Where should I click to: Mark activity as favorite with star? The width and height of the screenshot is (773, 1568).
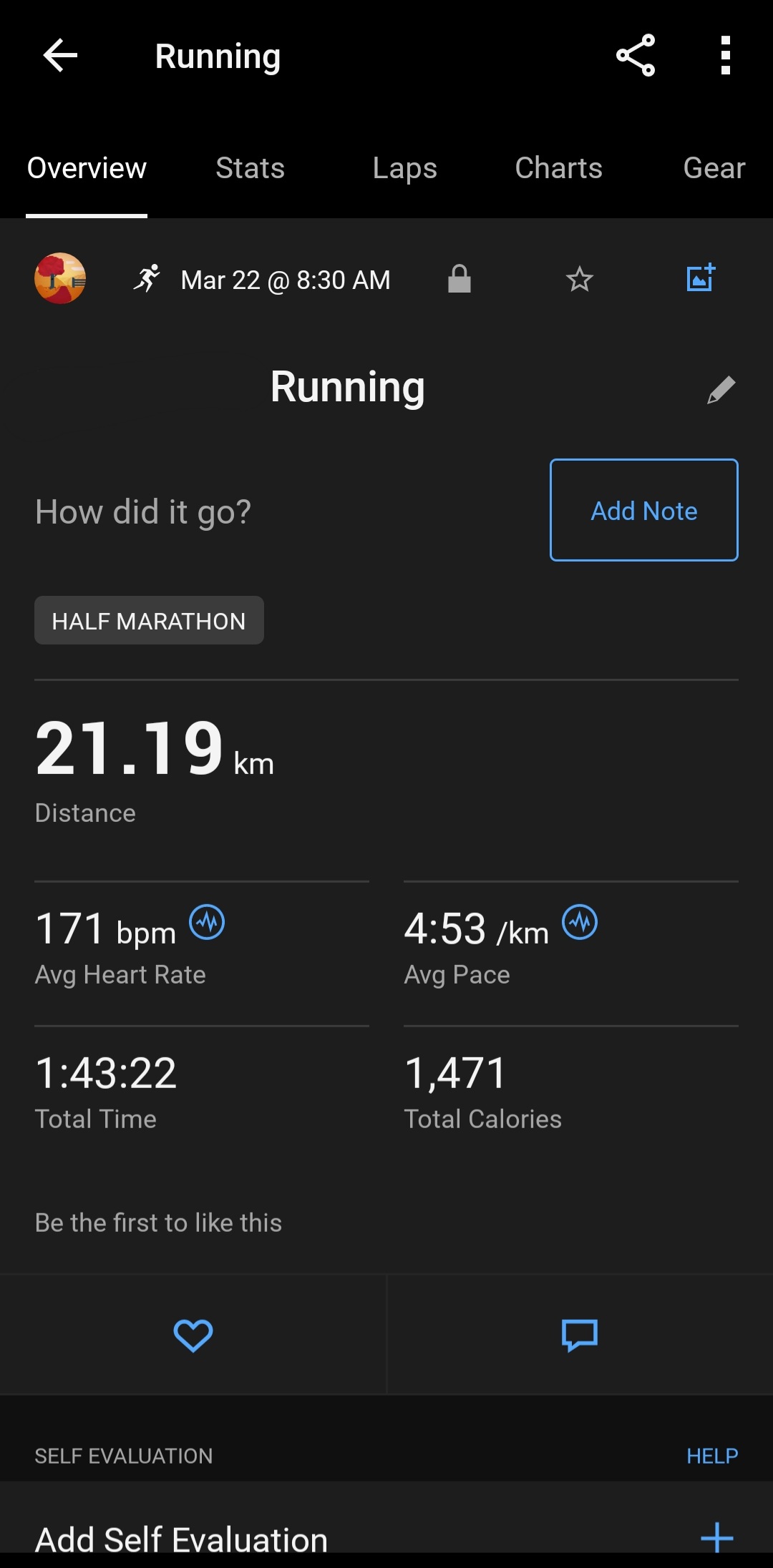580,279
